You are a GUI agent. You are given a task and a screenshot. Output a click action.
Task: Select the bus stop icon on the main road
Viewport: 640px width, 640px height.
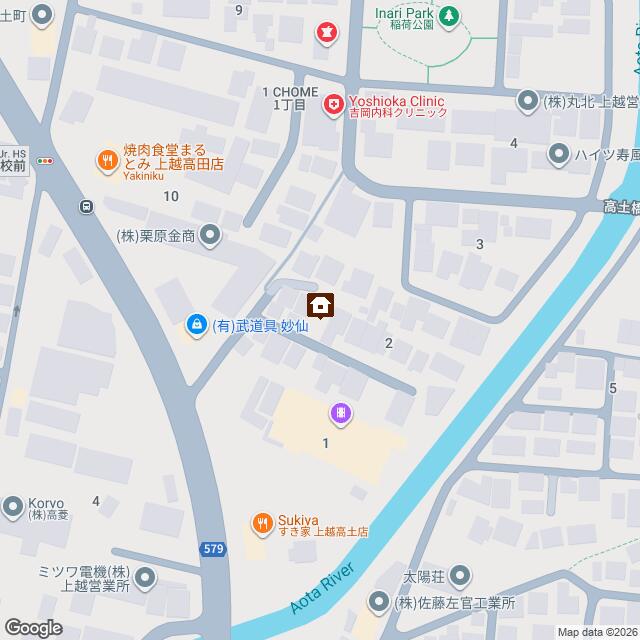[88, 207]
